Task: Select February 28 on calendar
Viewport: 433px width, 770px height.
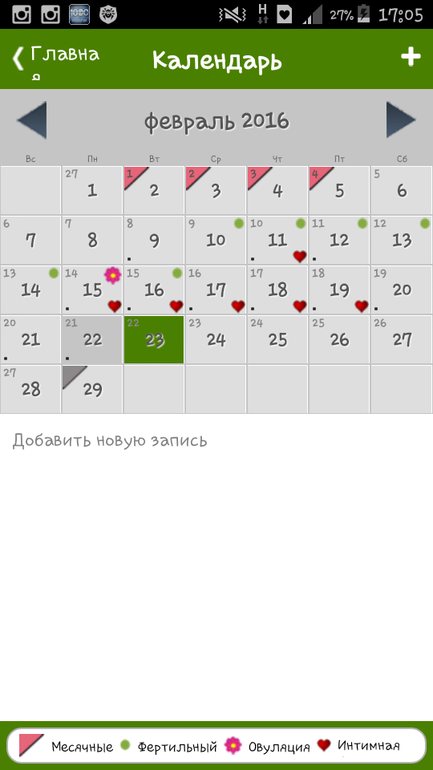Action: [x=30, y=389]
